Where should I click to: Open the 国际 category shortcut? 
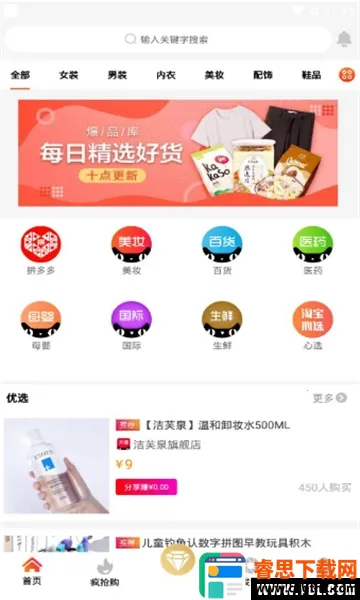[x=132, y=326]
